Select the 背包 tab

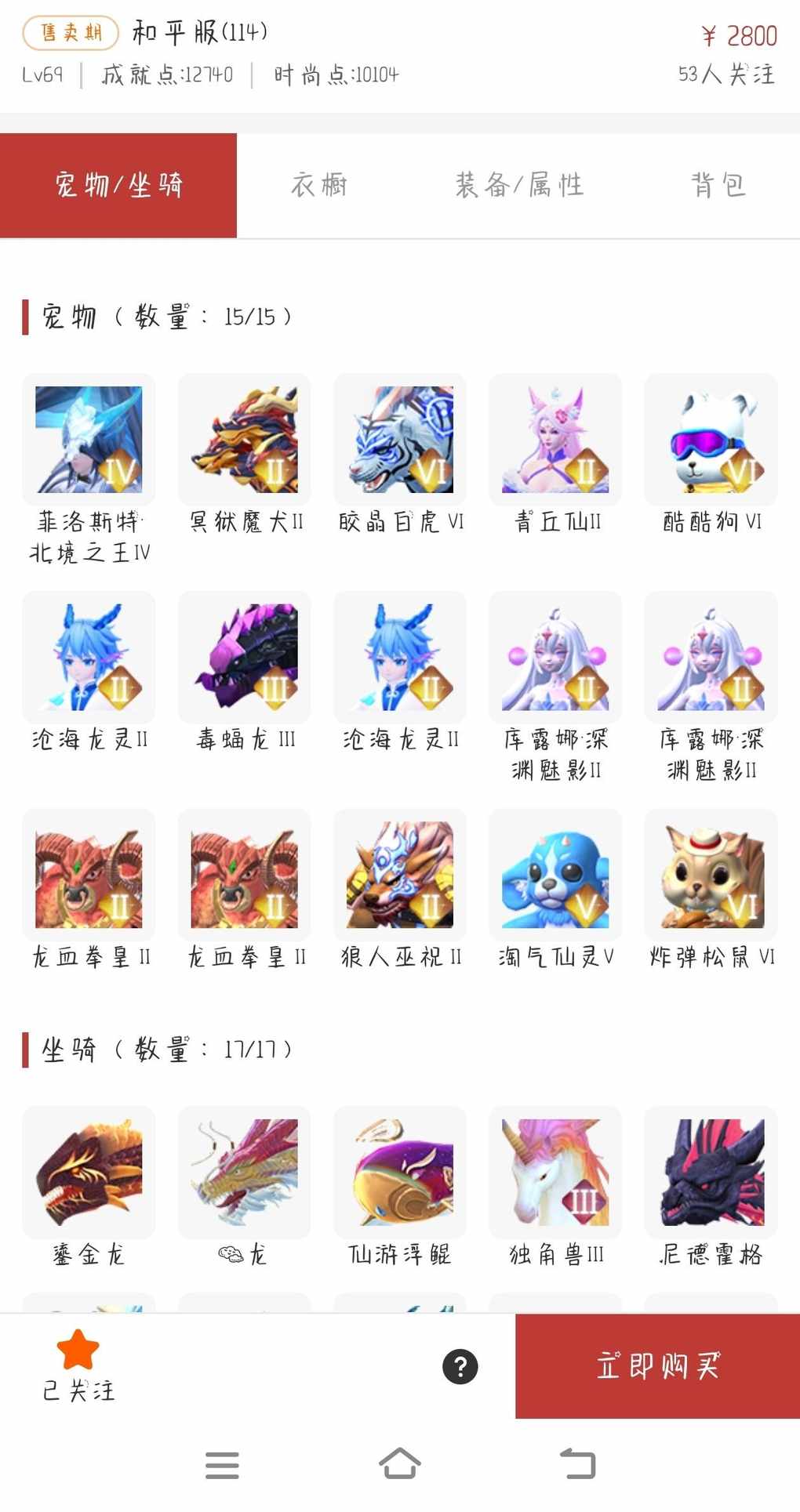(x=718, y=186)
